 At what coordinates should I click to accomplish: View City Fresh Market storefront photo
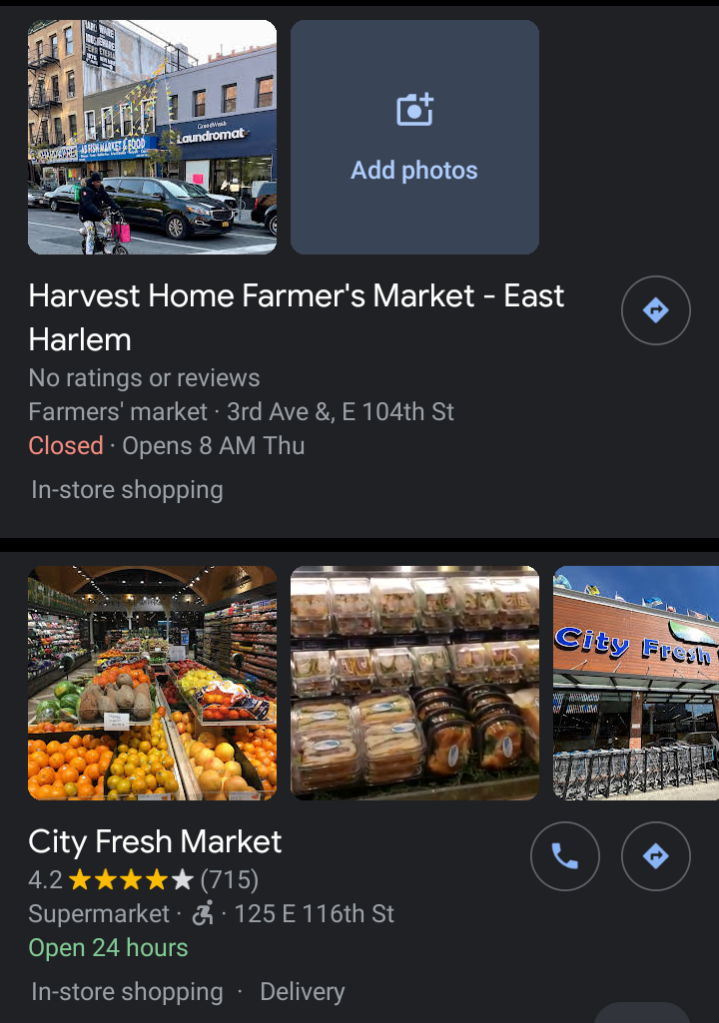coord(636,683)
